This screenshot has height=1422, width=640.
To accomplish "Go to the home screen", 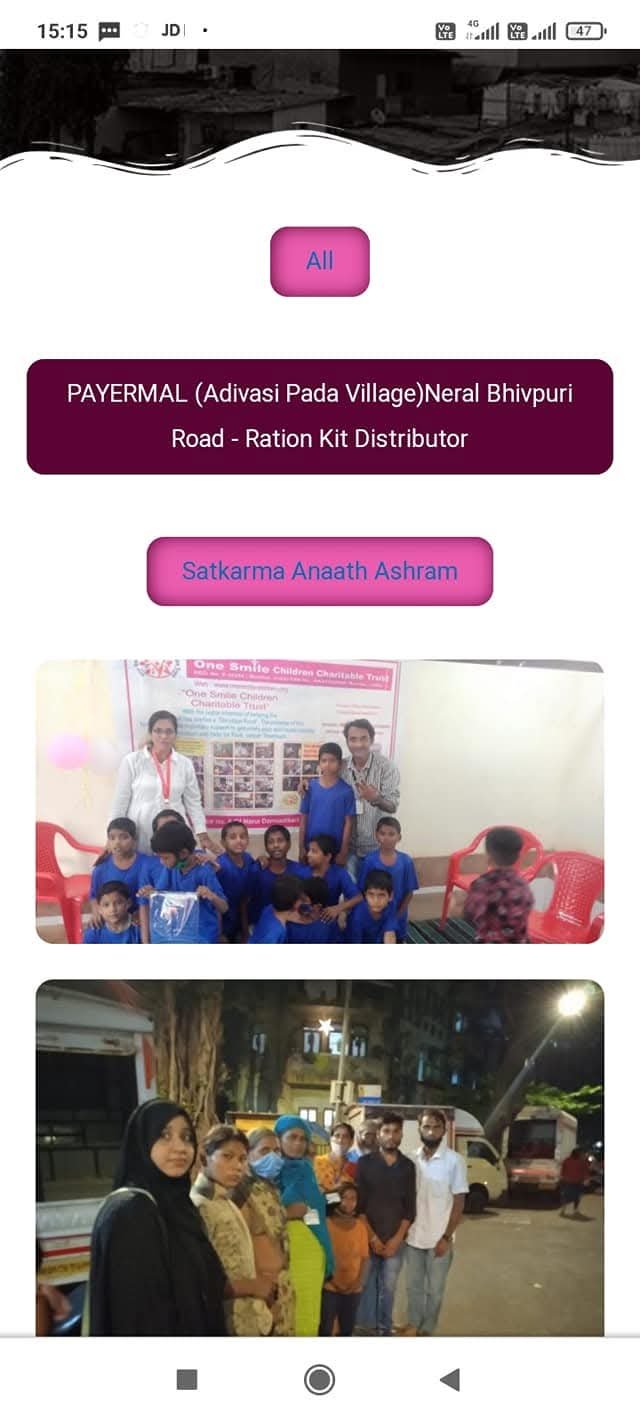I will point(319,1380).
